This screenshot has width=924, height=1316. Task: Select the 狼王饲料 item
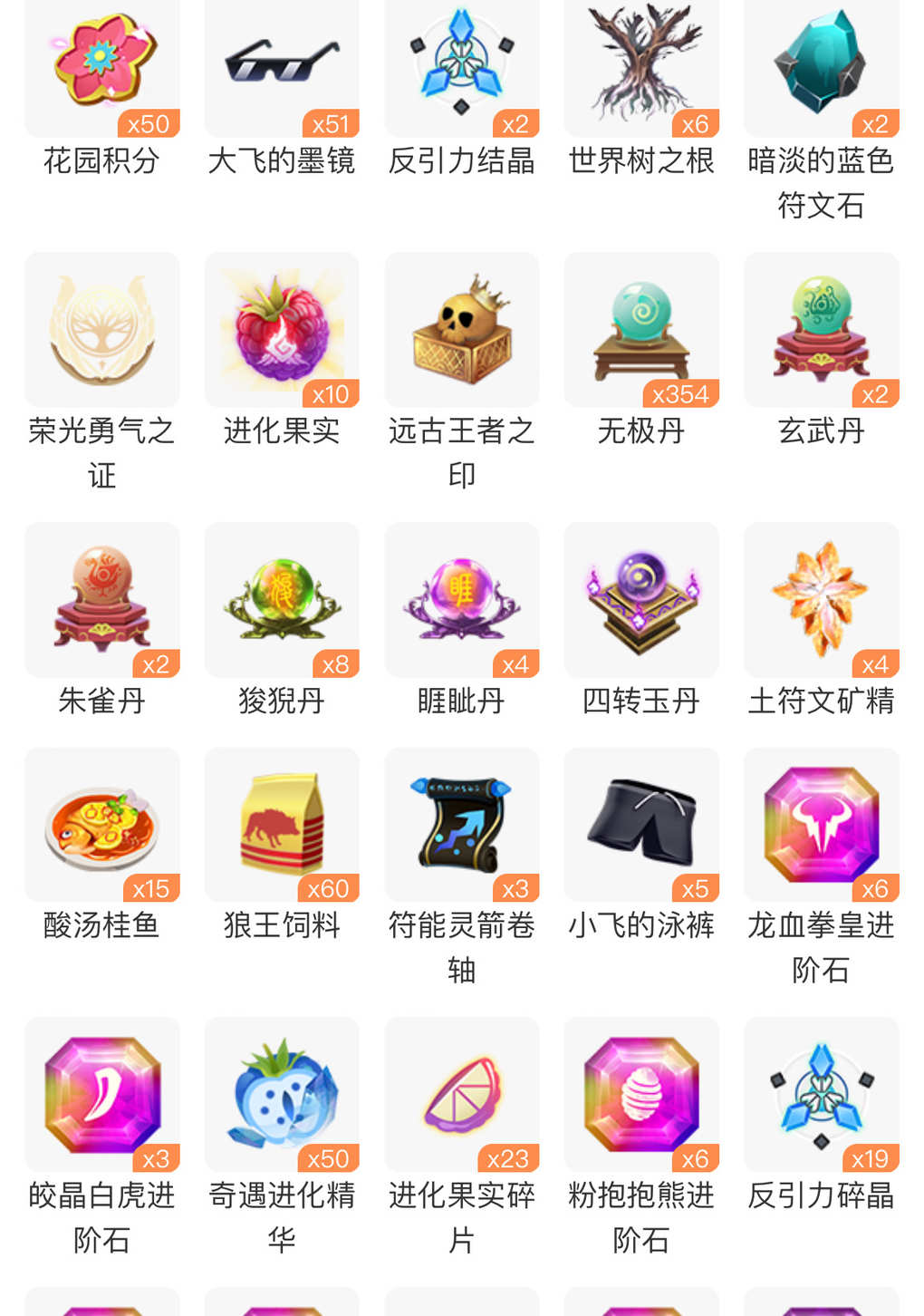click(x=282, y=825)
